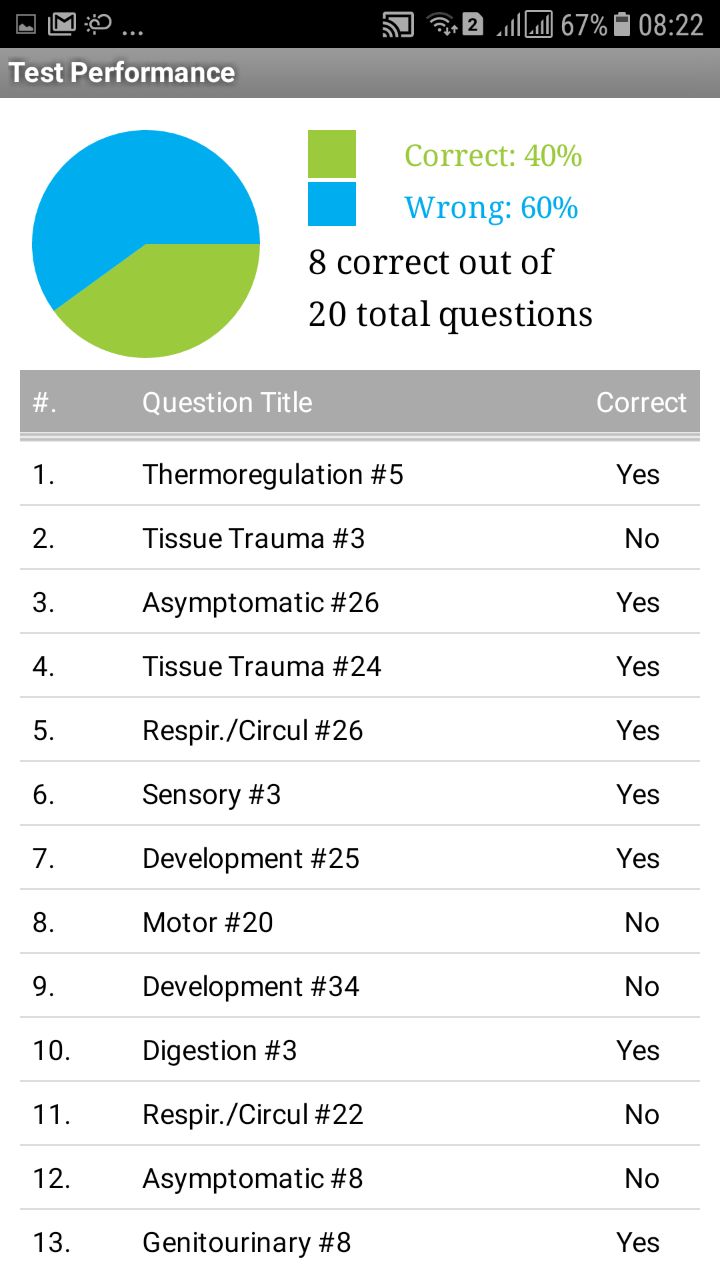
Task: Tap the #. column header
Action: (47, 402)
